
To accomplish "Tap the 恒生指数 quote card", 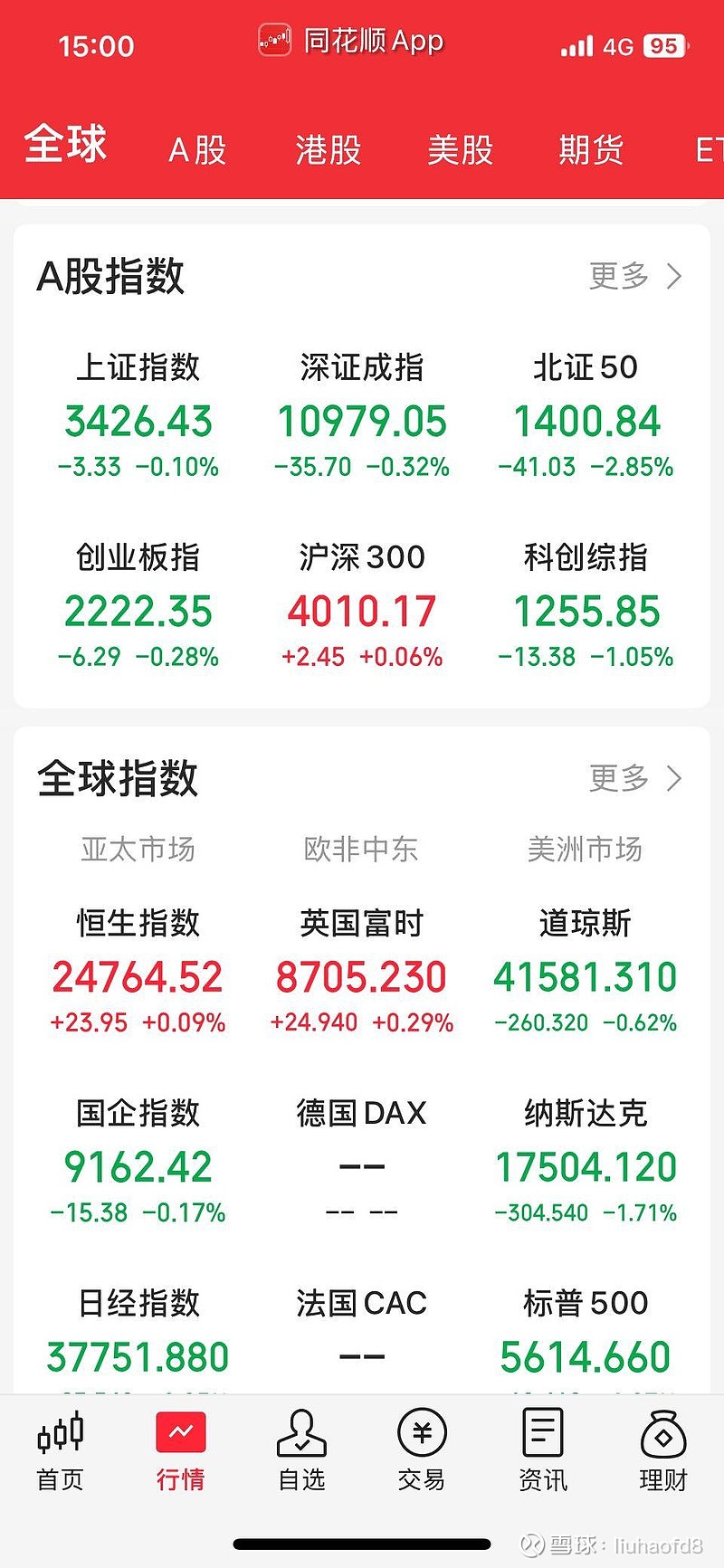I will coord(138,968).
